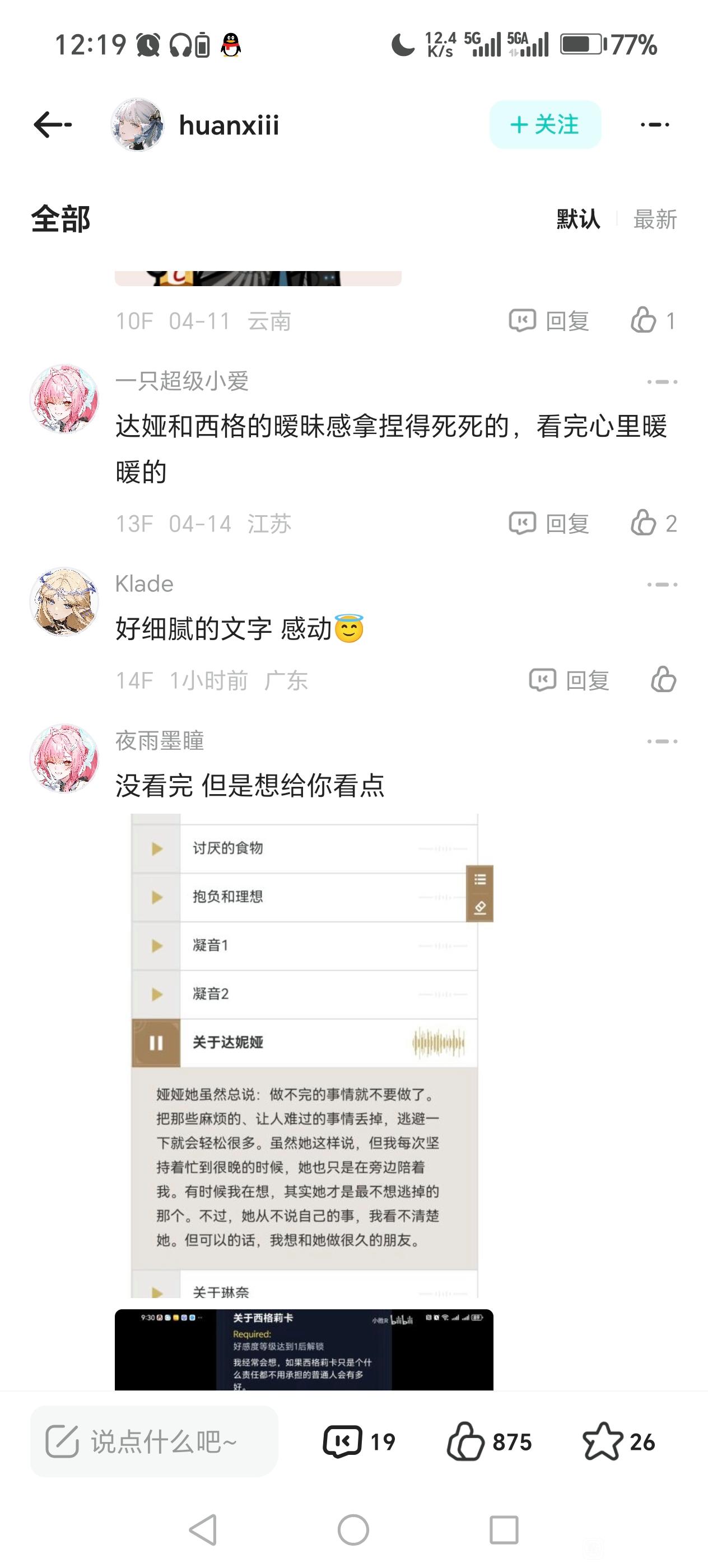The image size is (708, 1568).
Task: Favorite the post via star icon
Action: click(618, 1441)
